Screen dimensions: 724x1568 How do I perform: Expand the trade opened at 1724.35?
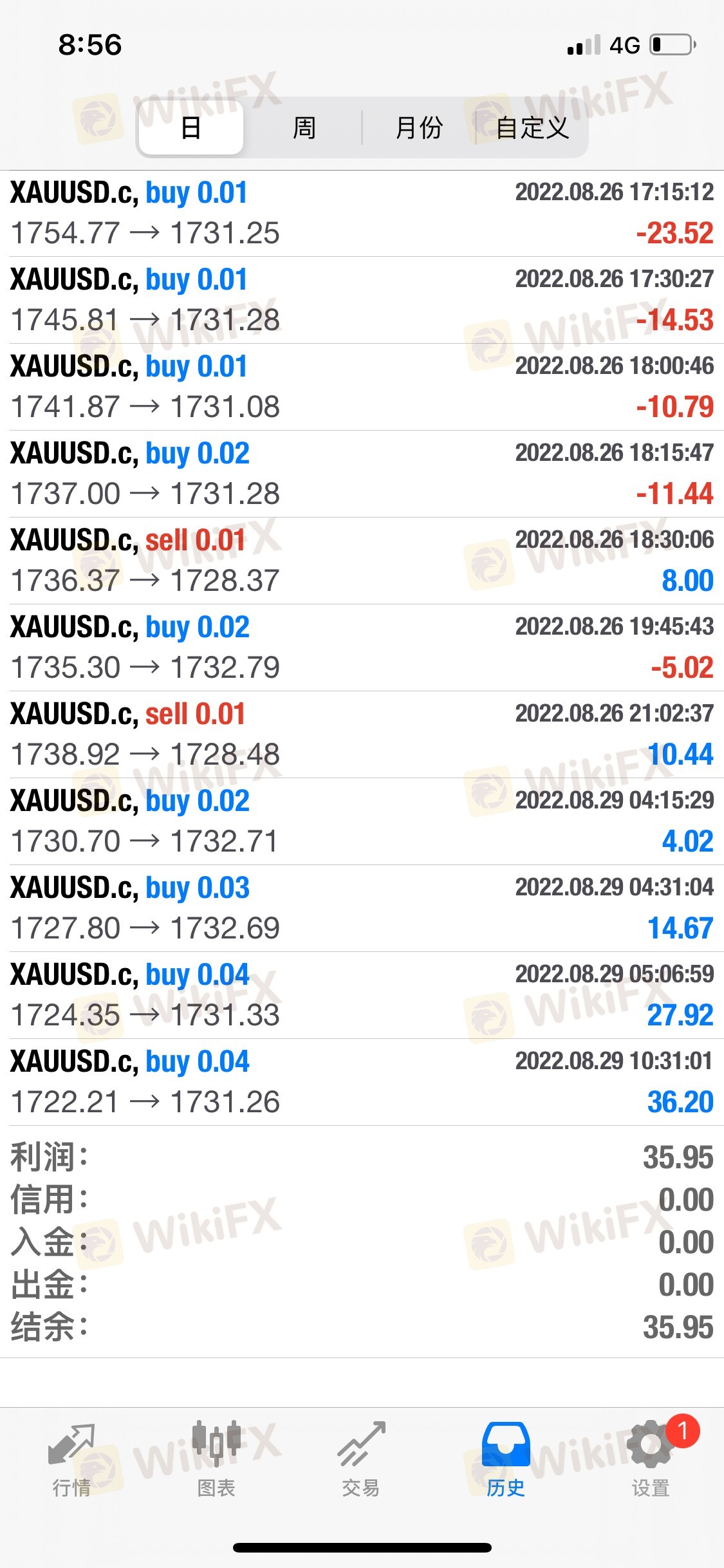(x=362, y=995)
